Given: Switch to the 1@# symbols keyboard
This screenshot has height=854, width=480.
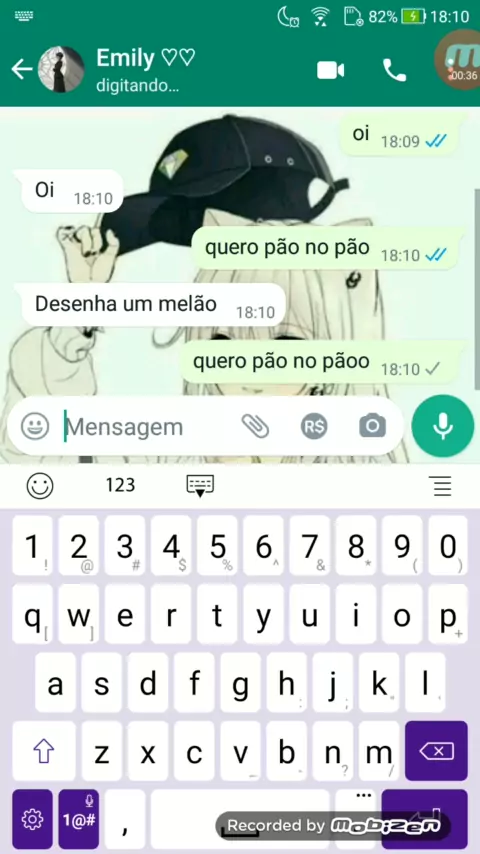Looking at the screenshot, I should coord(79,819).
